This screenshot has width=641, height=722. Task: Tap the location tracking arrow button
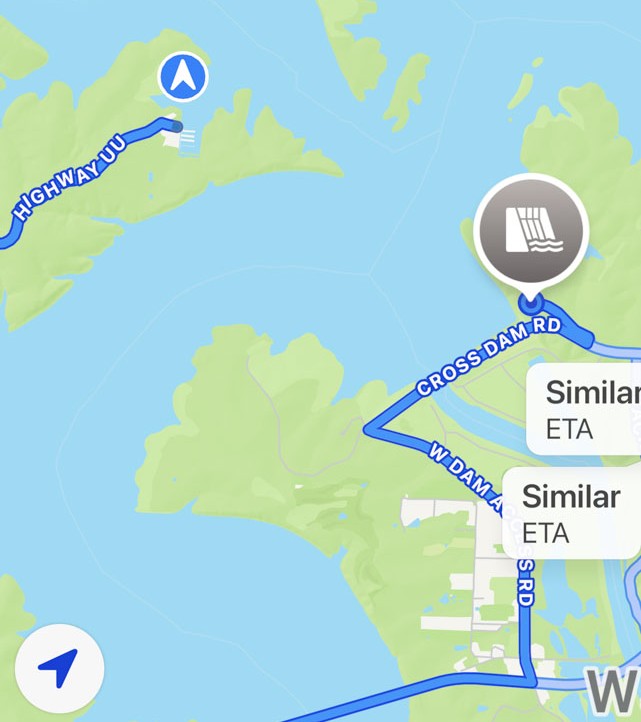tap(60, 668)
